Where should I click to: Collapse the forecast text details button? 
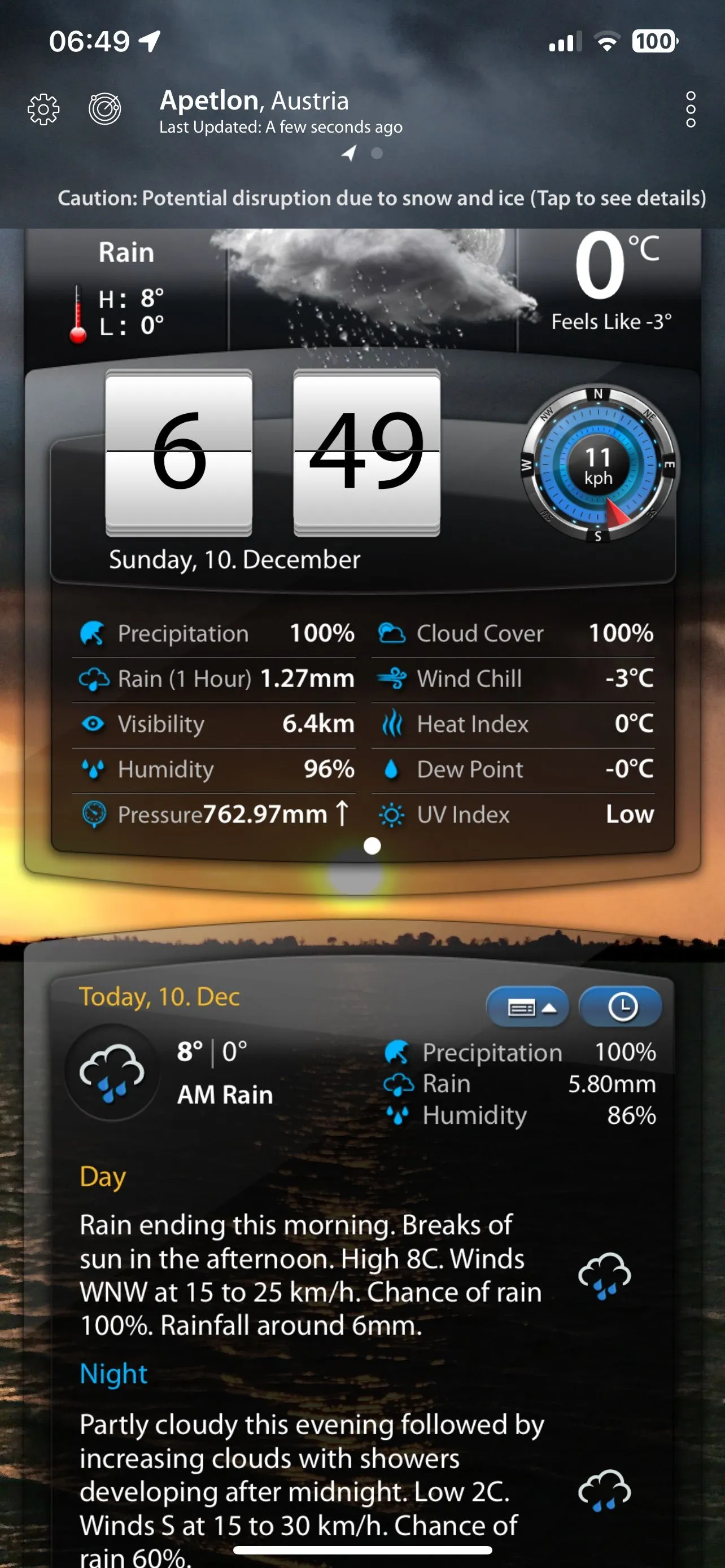tap(527, 1008)
